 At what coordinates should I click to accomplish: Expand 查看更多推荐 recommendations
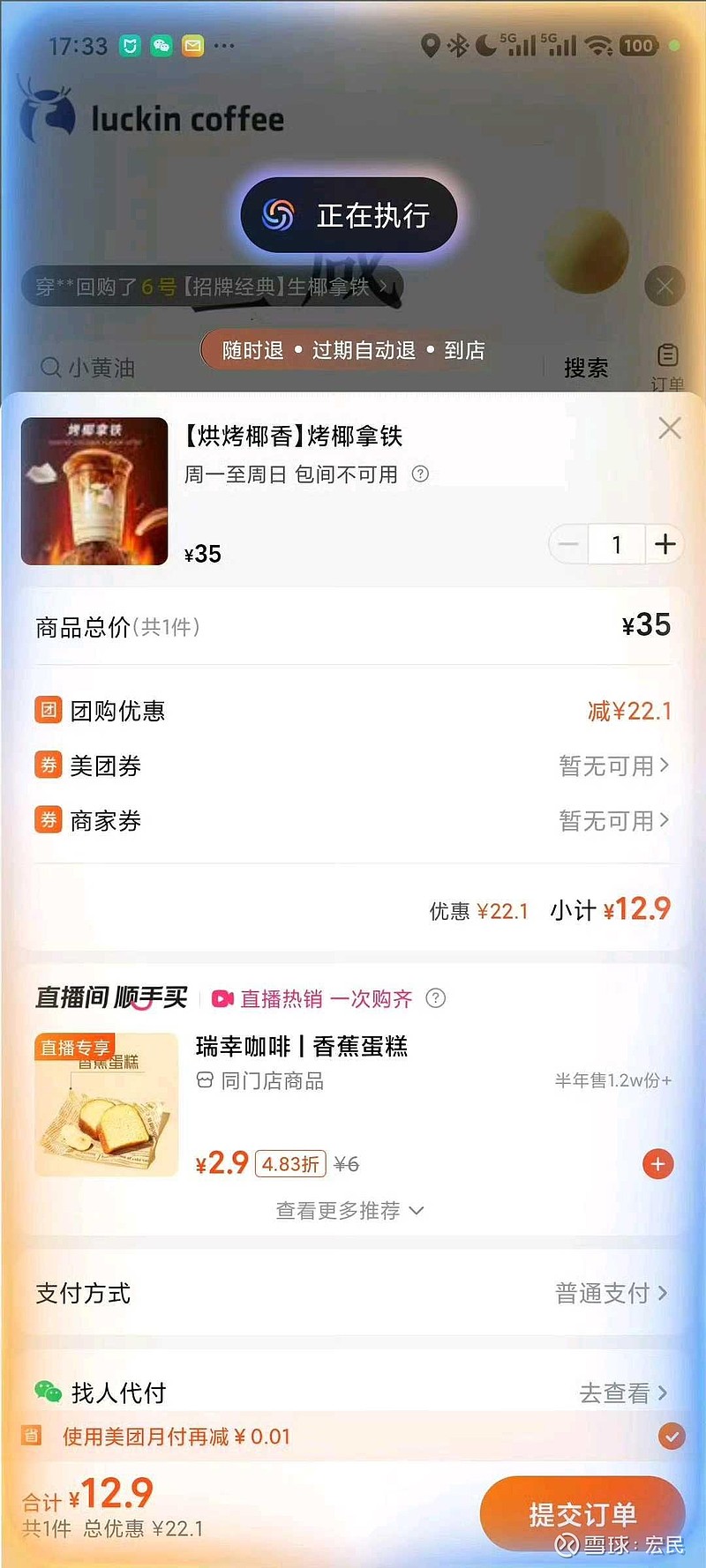(x=347, y=1211)
